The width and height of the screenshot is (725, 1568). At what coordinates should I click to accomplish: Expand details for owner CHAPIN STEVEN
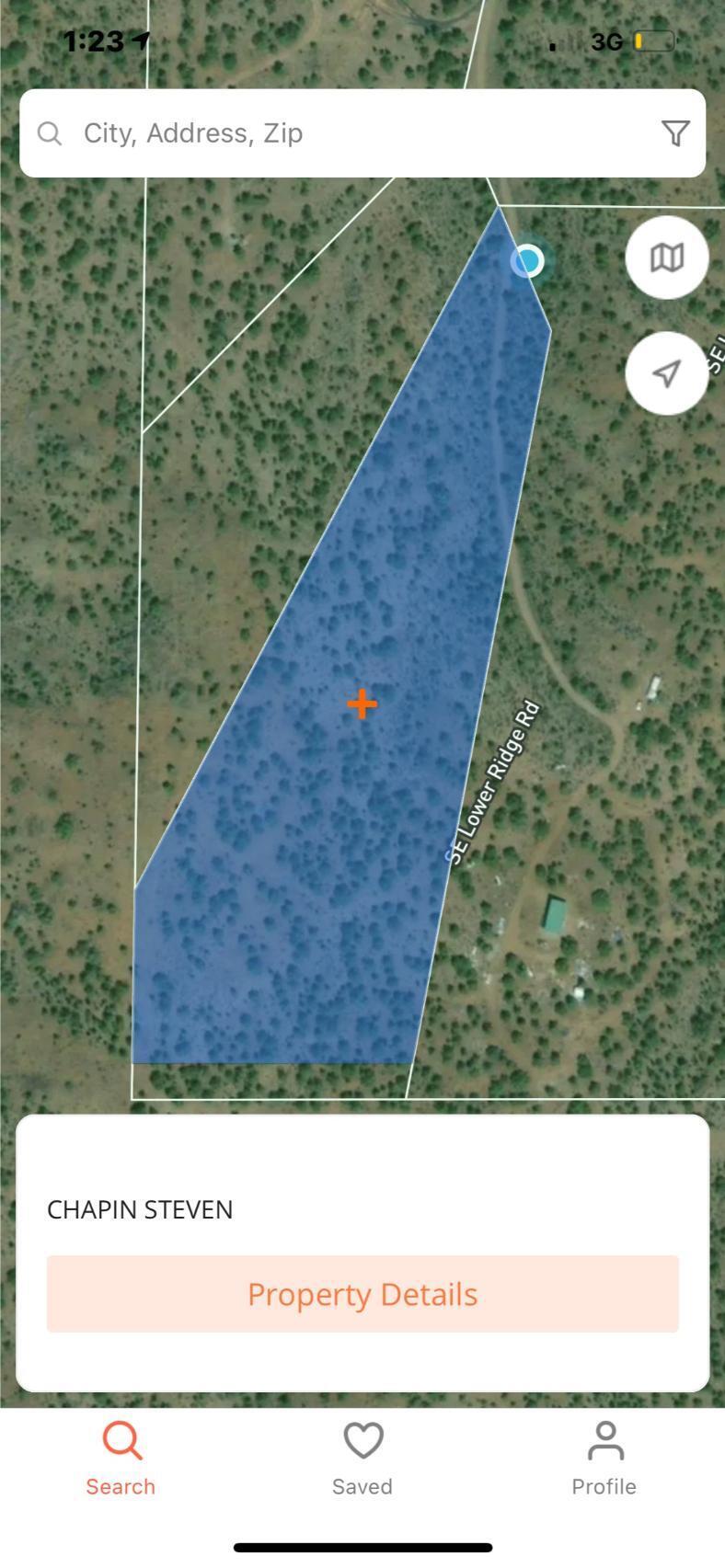pos(362,1294)
